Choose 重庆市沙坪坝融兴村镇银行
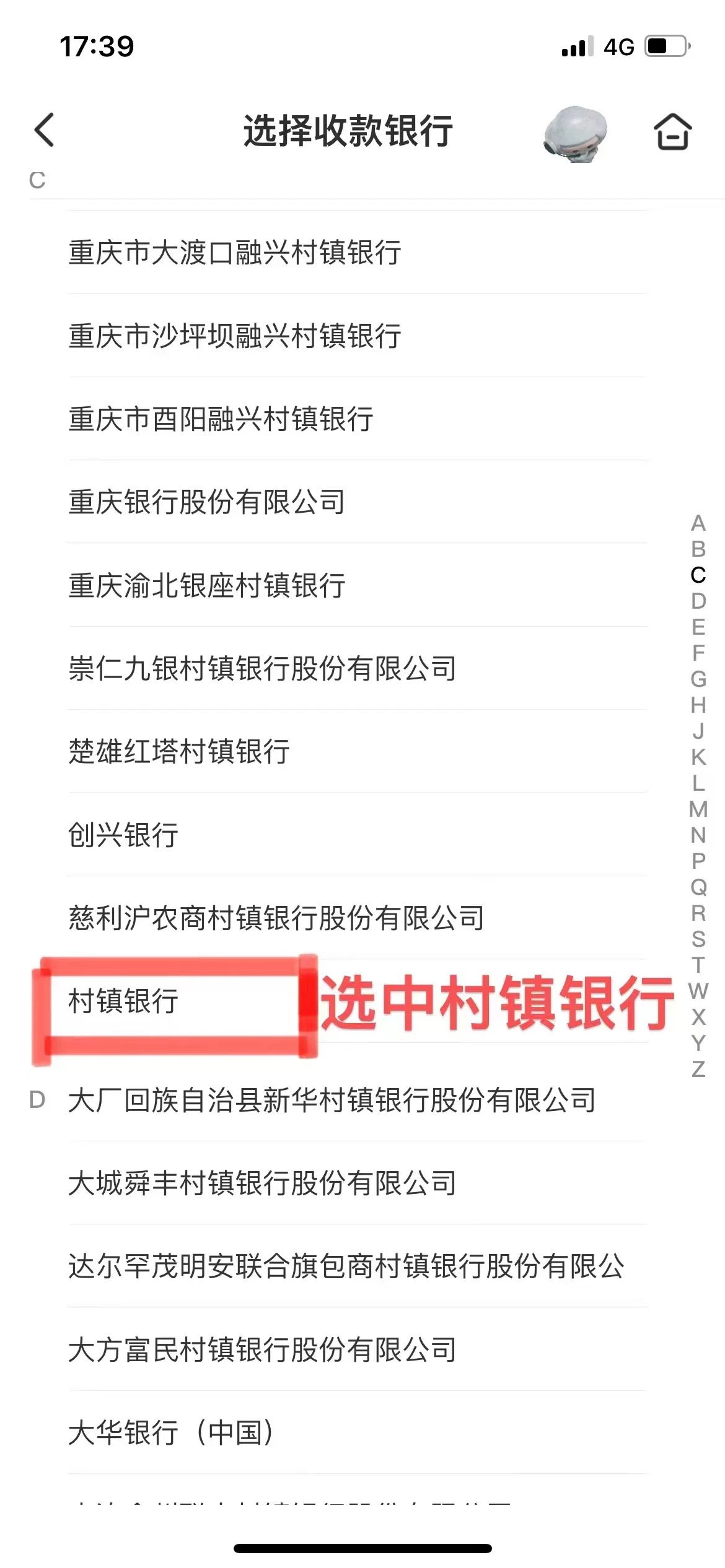 point(234,336)
